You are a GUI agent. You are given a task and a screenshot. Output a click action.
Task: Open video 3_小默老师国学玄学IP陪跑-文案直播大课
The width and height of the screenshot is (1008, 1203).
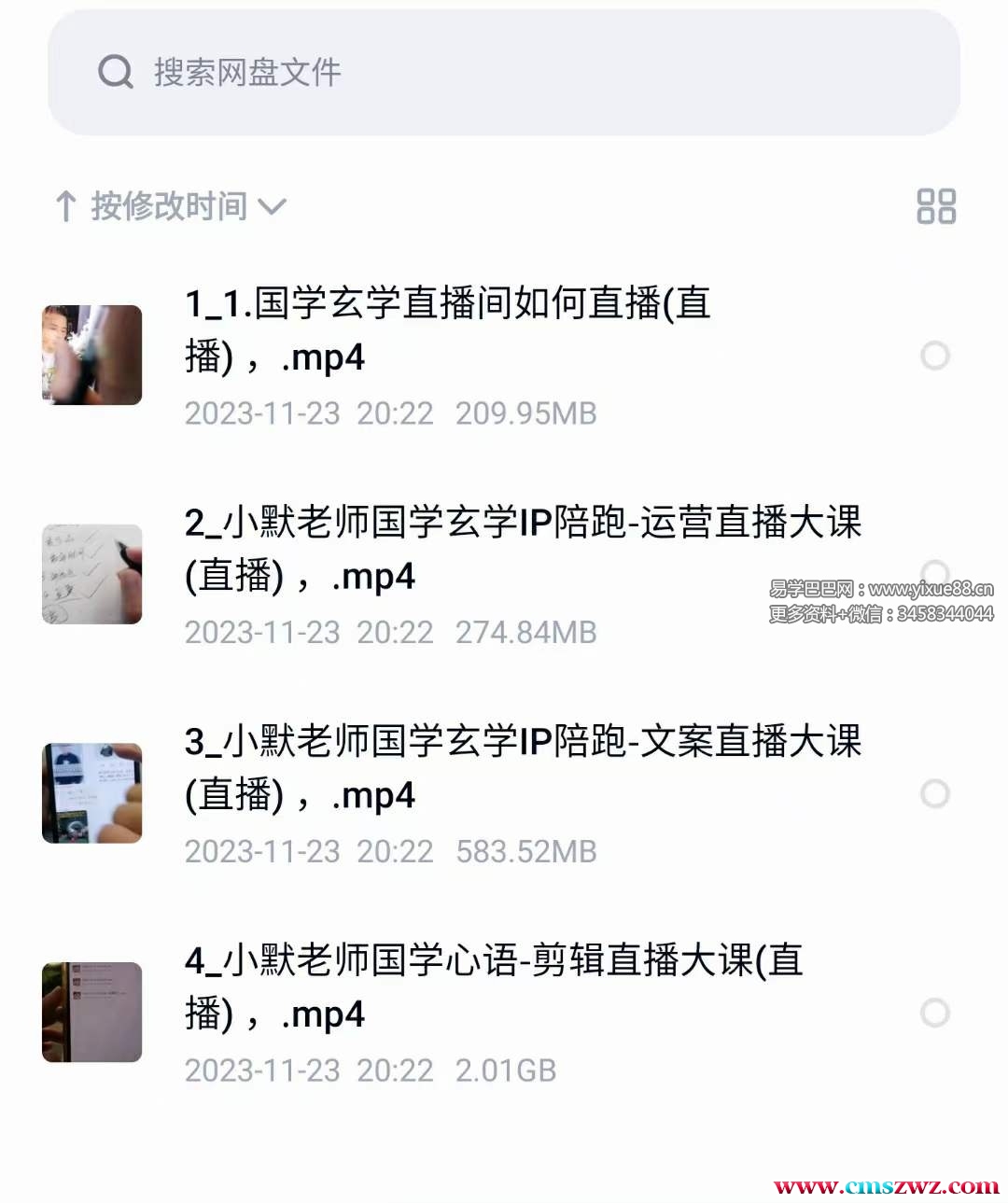pos(523,767)
